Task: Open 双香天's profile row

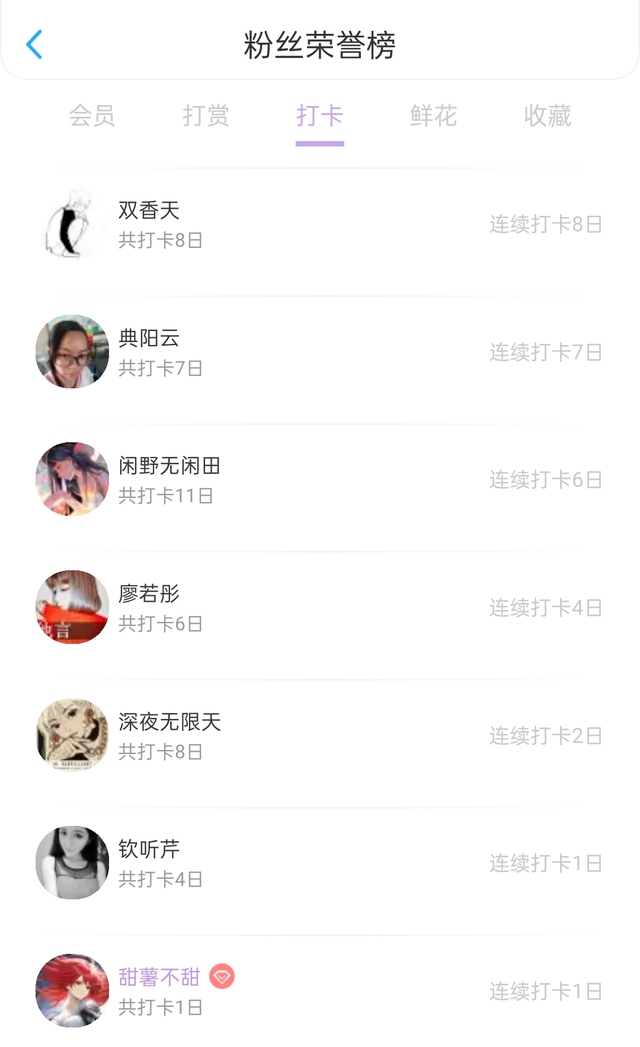Action: tap(320, 225)
